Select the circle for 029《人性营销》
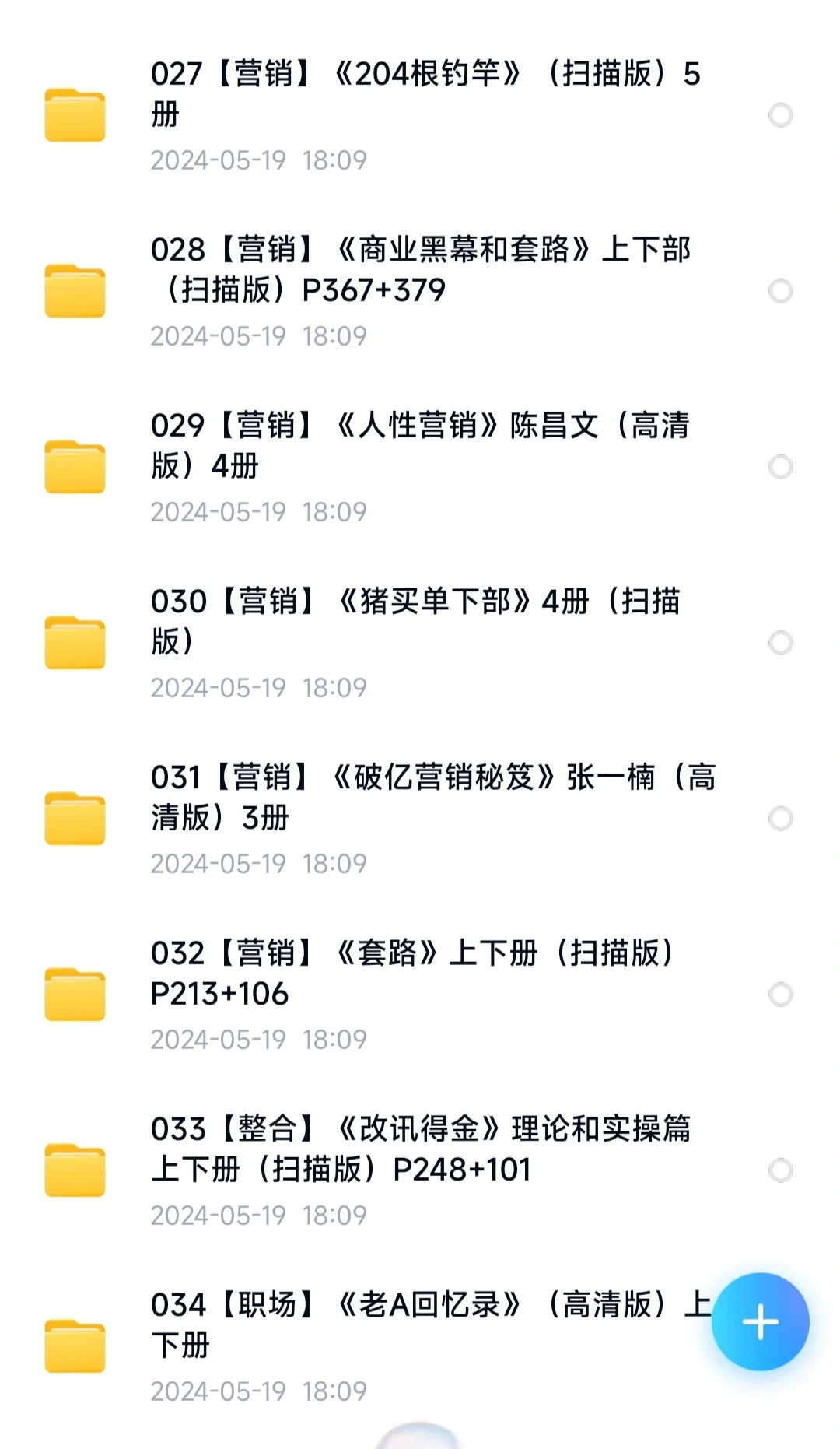The height and width of the screenshot is (1449, 840). [780, 467]
